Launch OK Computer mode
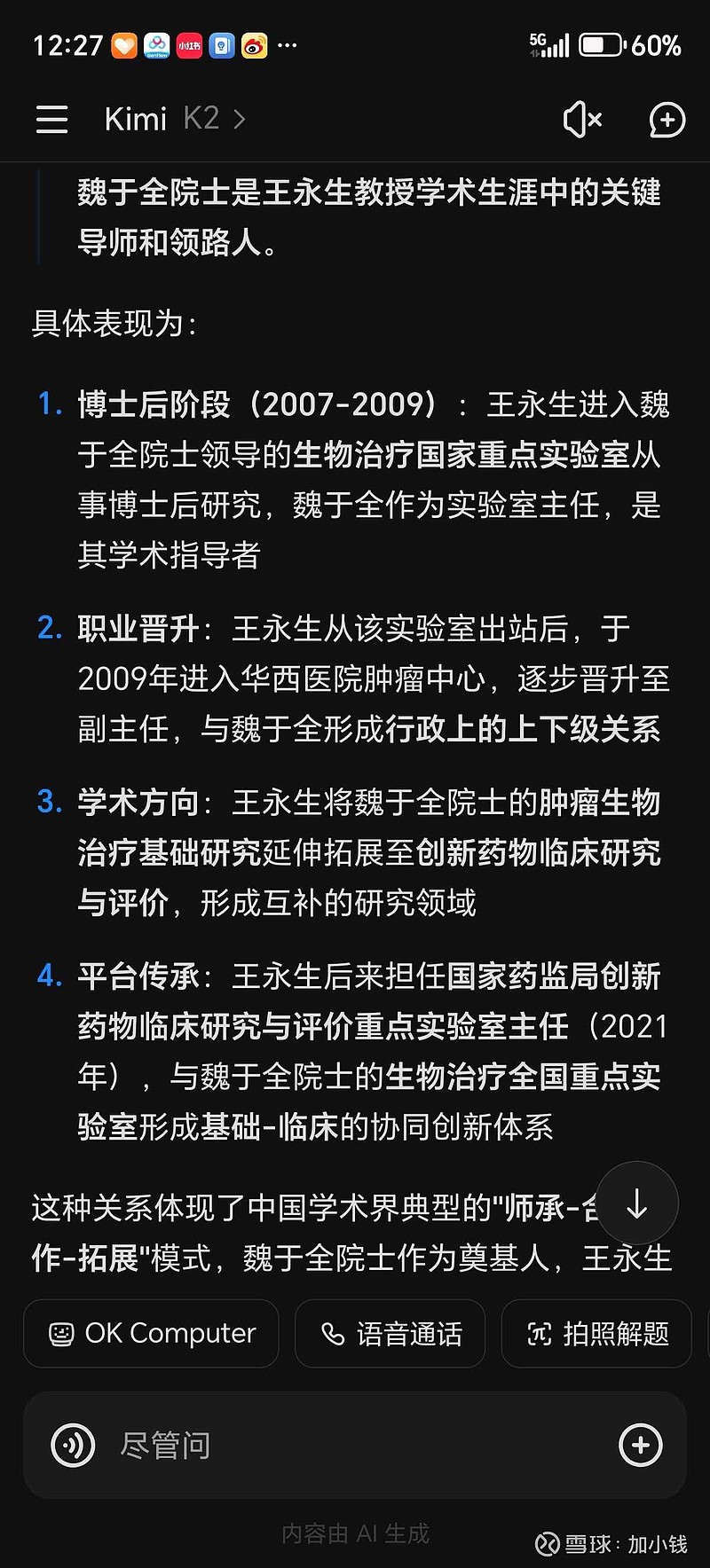The height and width of the screenshot is (1568, 710). coord(150,1334)
